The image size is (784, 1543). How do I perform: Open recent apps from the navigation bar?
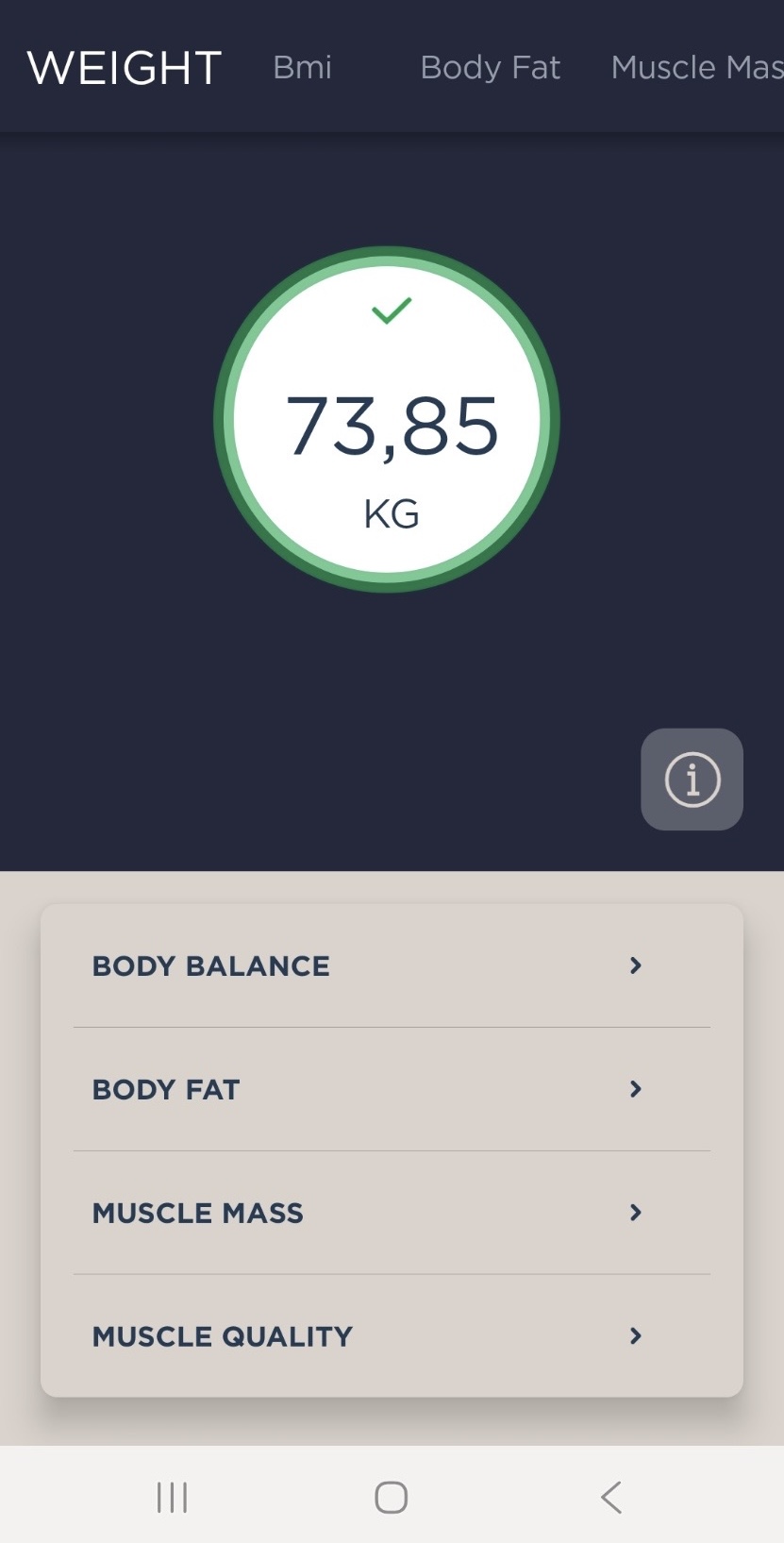coord(172,1497)
